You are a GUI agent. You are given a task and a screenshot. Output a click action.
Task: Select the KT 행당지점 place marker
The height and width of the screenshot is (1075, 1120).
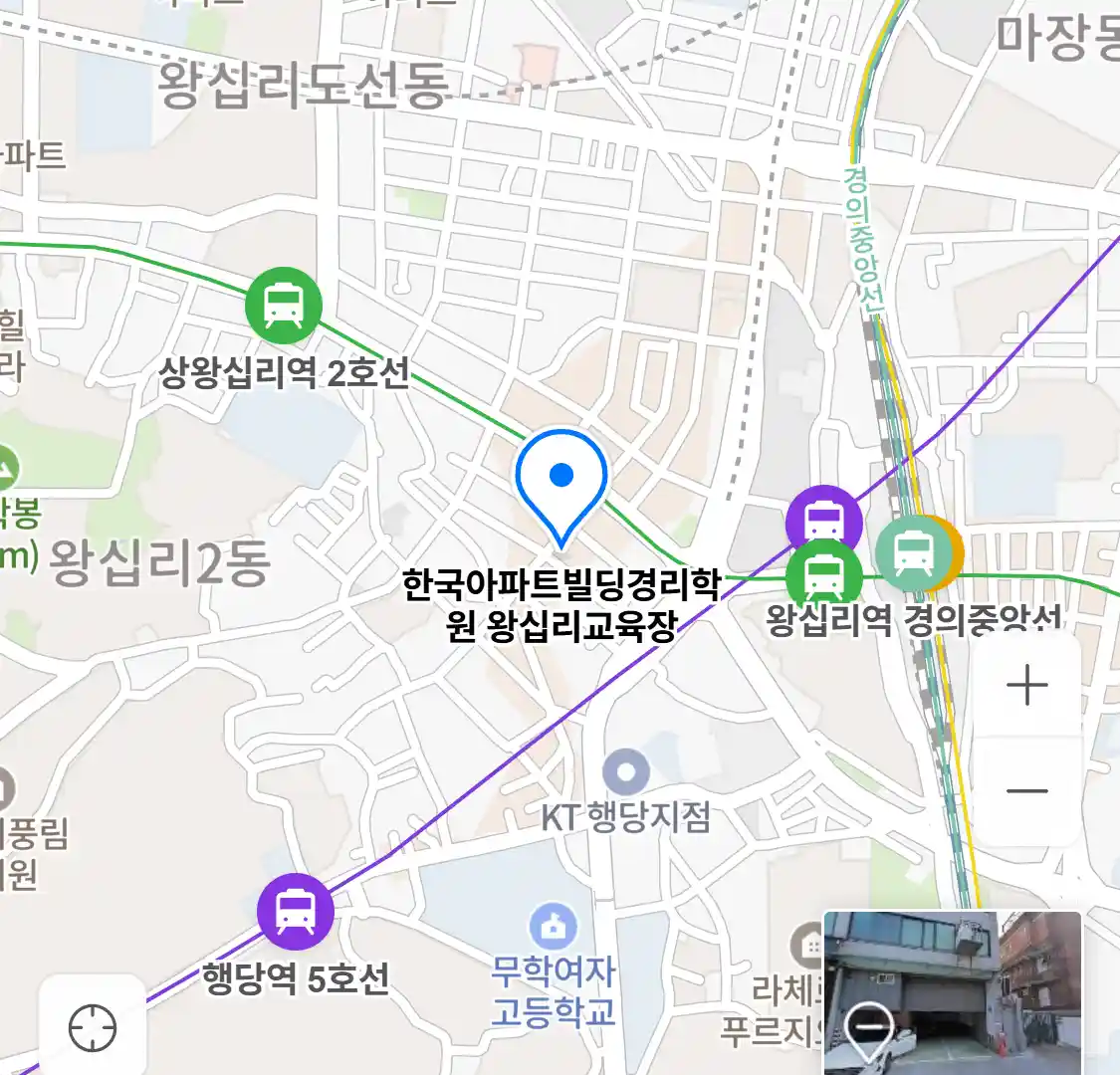626,772
